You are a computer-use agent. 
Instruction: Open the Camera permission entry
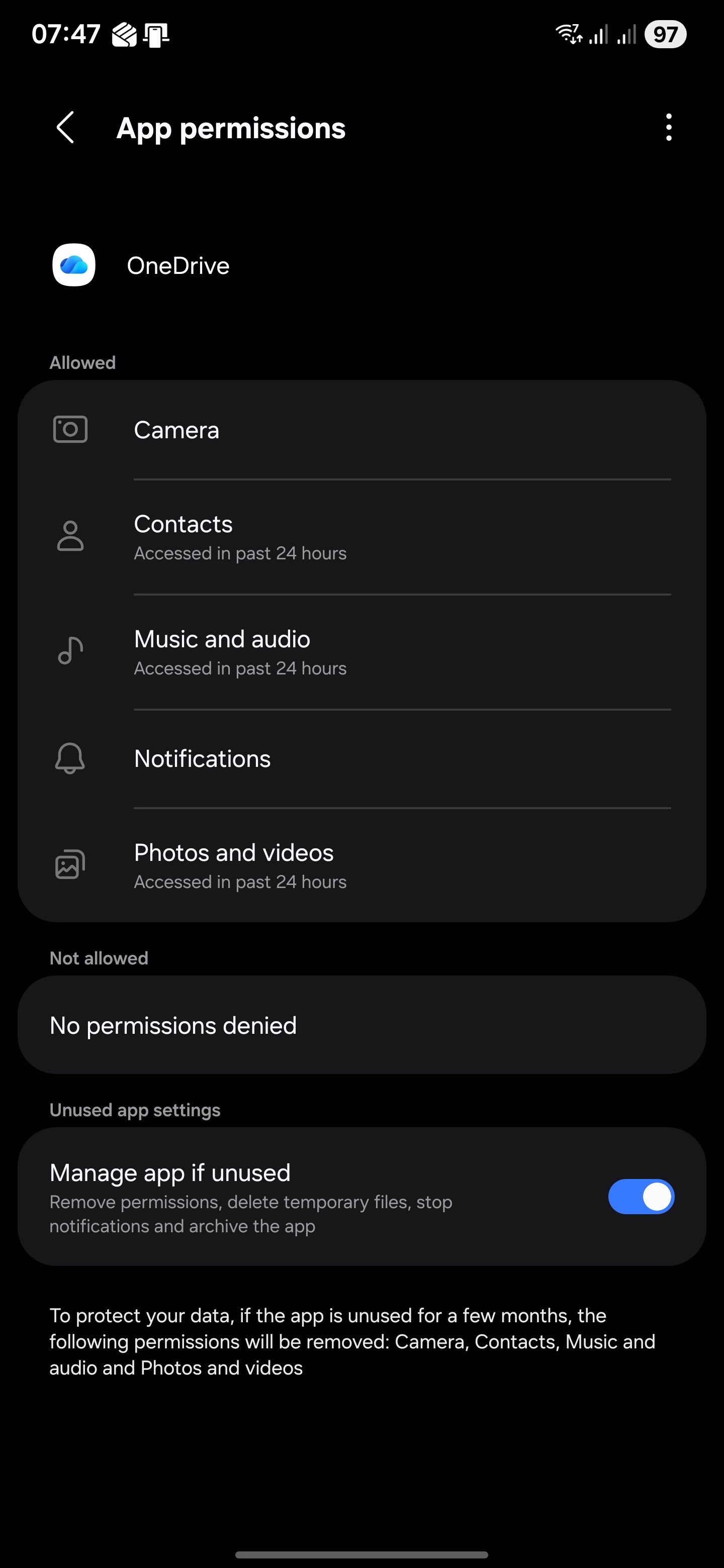(x=361, y=430)
